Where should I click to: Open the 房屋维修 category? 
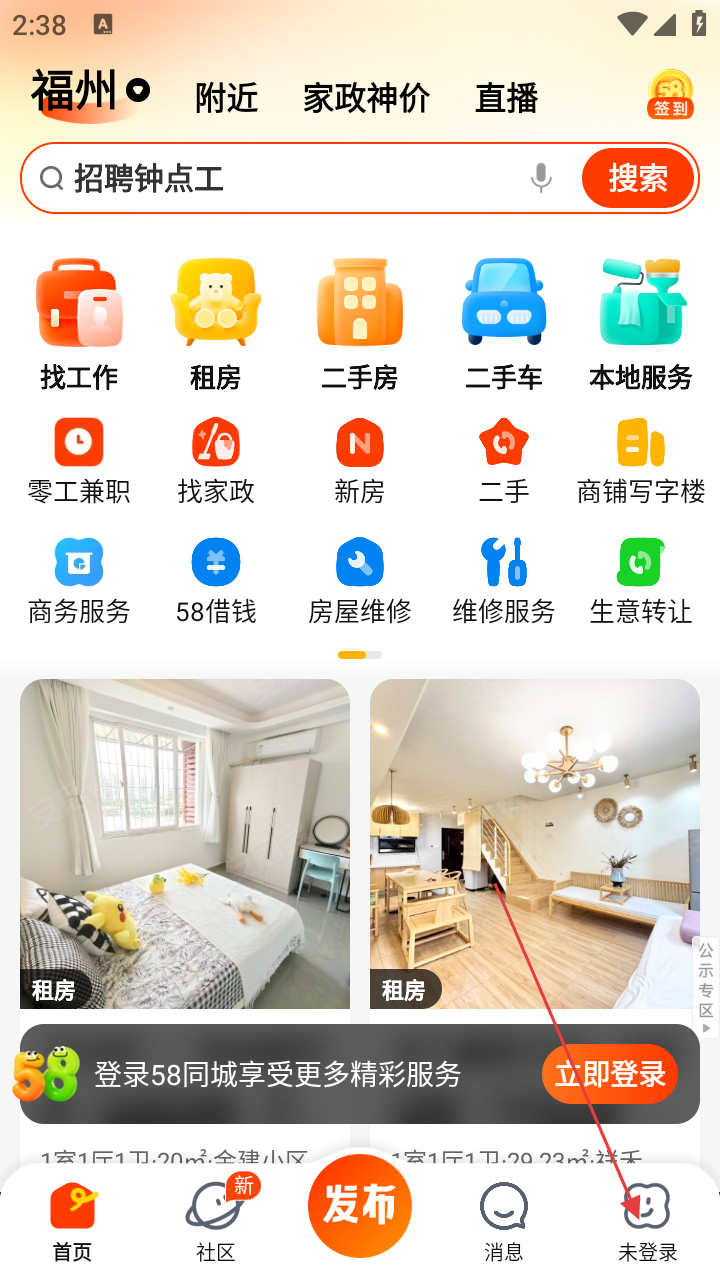coord(360,580)
